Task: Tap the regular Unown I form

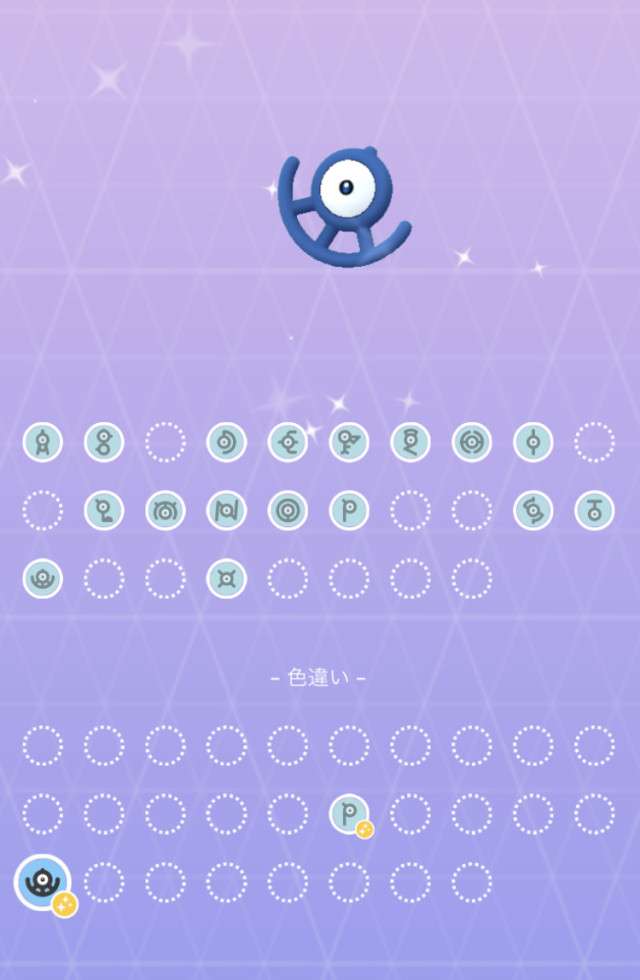Action: (x=533, y=442)
